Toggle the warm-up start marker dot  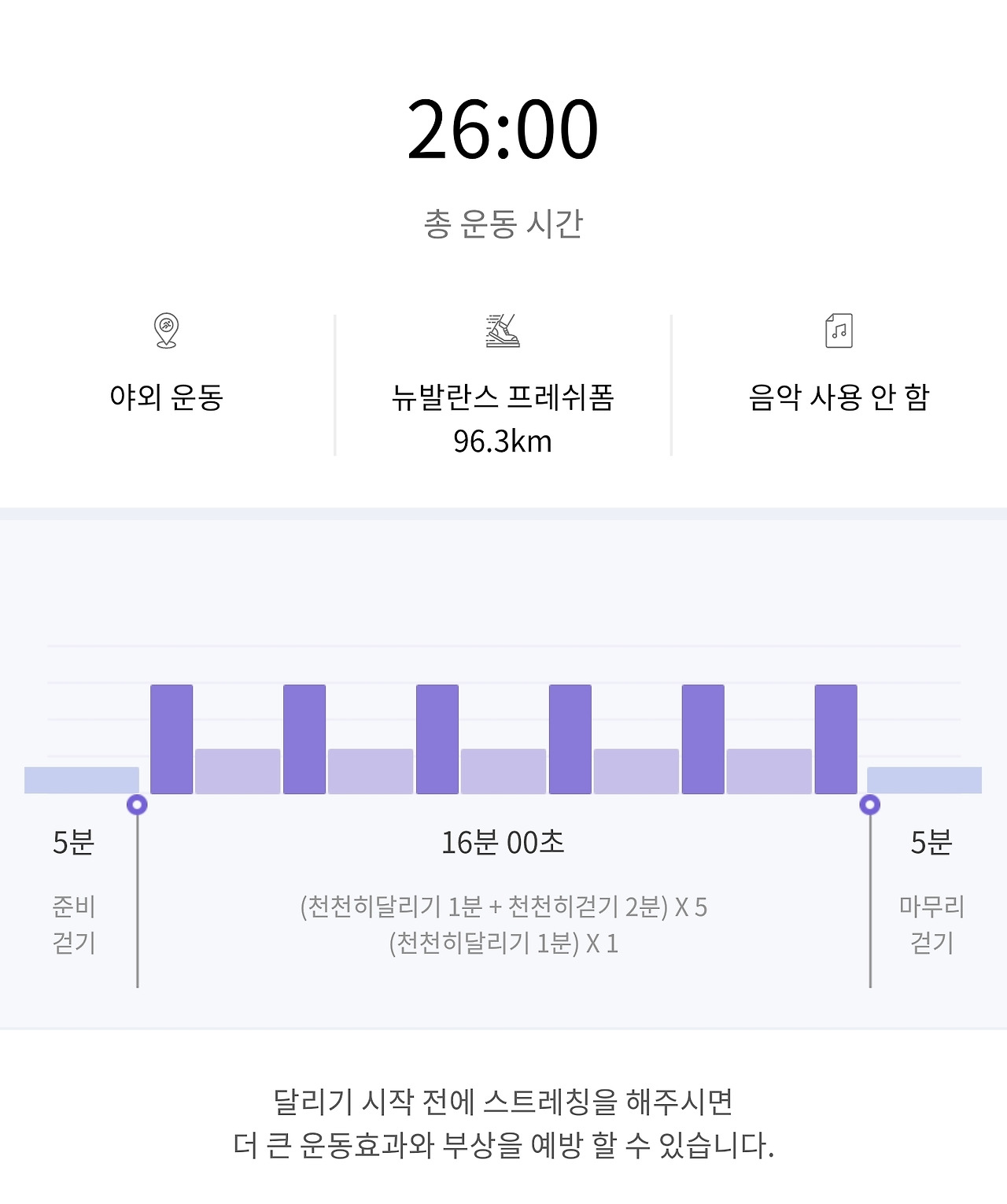tap(138, 804)
